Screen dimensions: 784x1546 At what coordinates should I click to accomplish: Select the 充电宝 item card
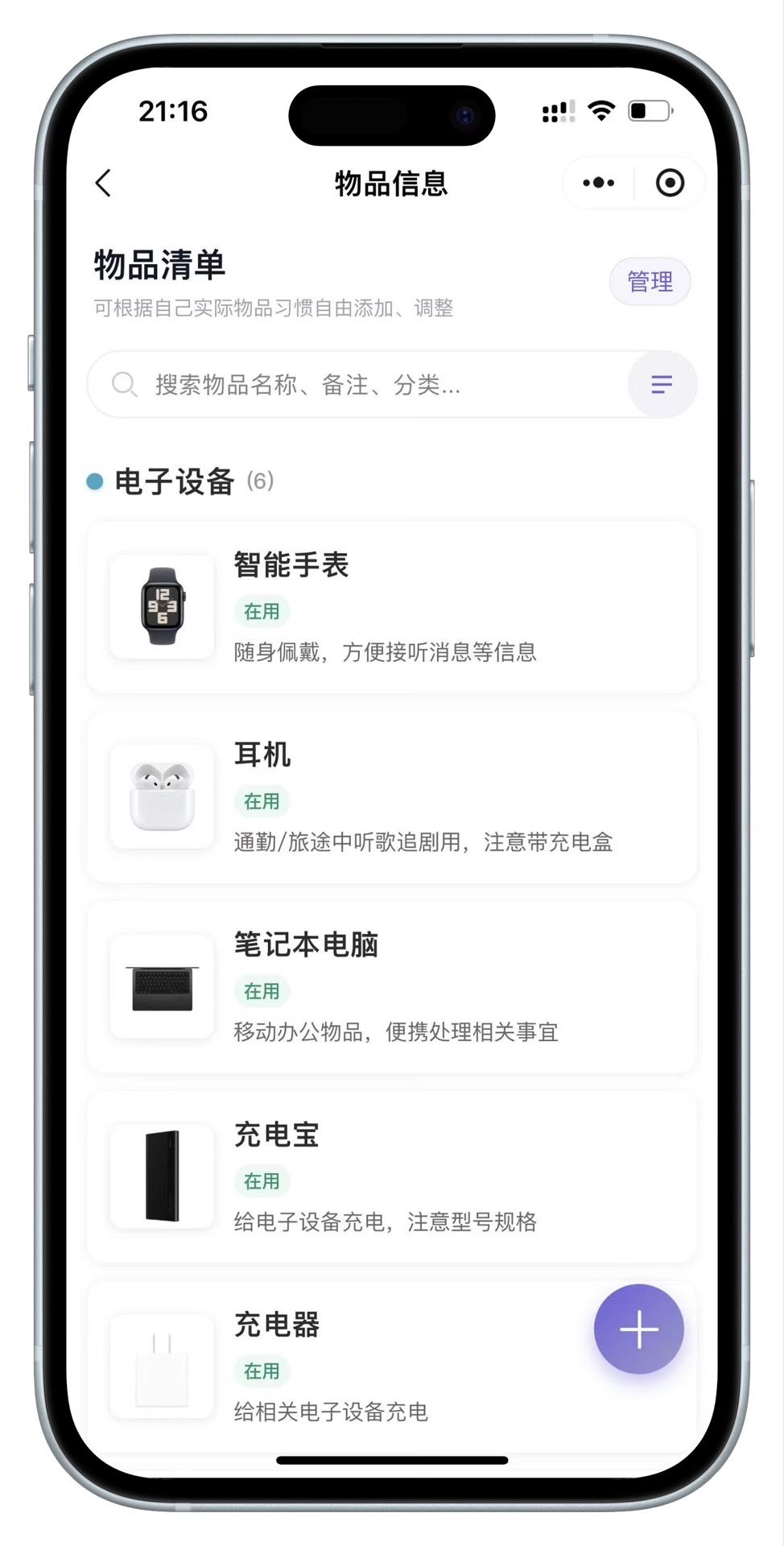point(391,1177)
